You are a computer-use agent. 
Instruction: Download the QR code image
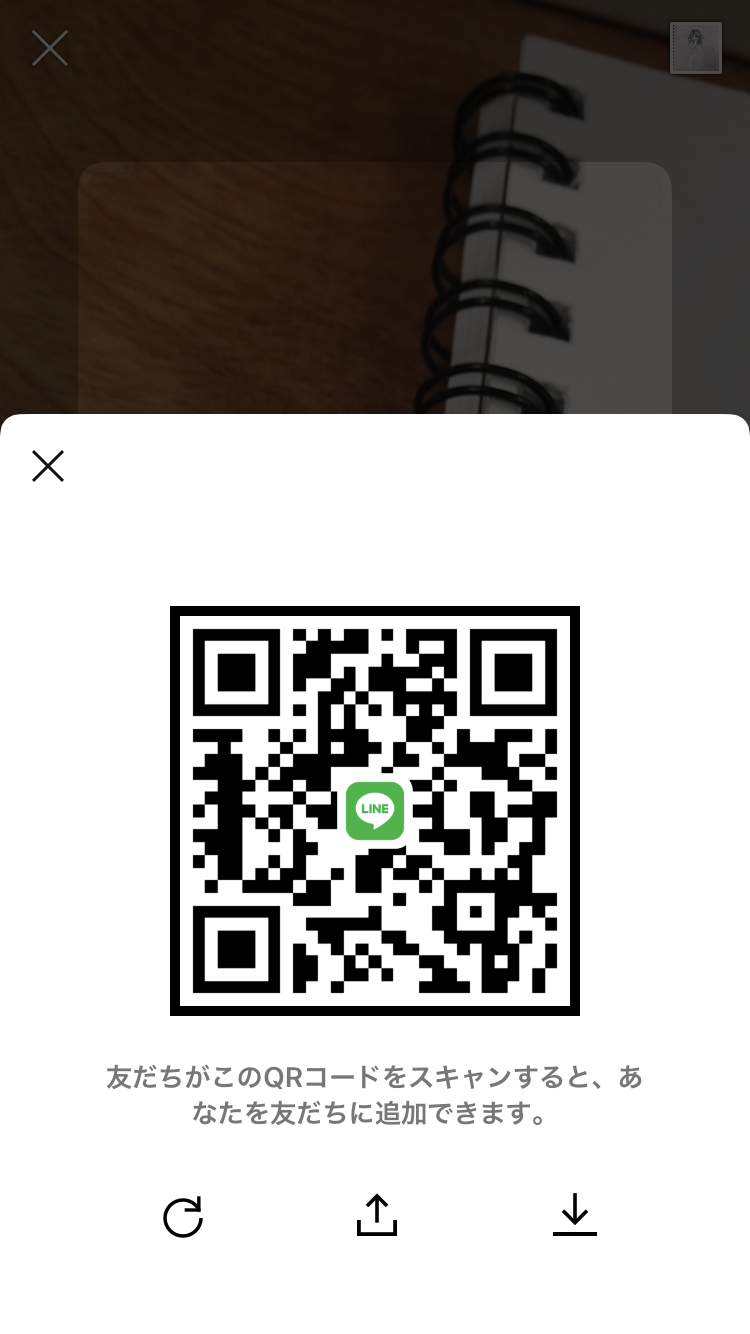tap(574, 1215)
